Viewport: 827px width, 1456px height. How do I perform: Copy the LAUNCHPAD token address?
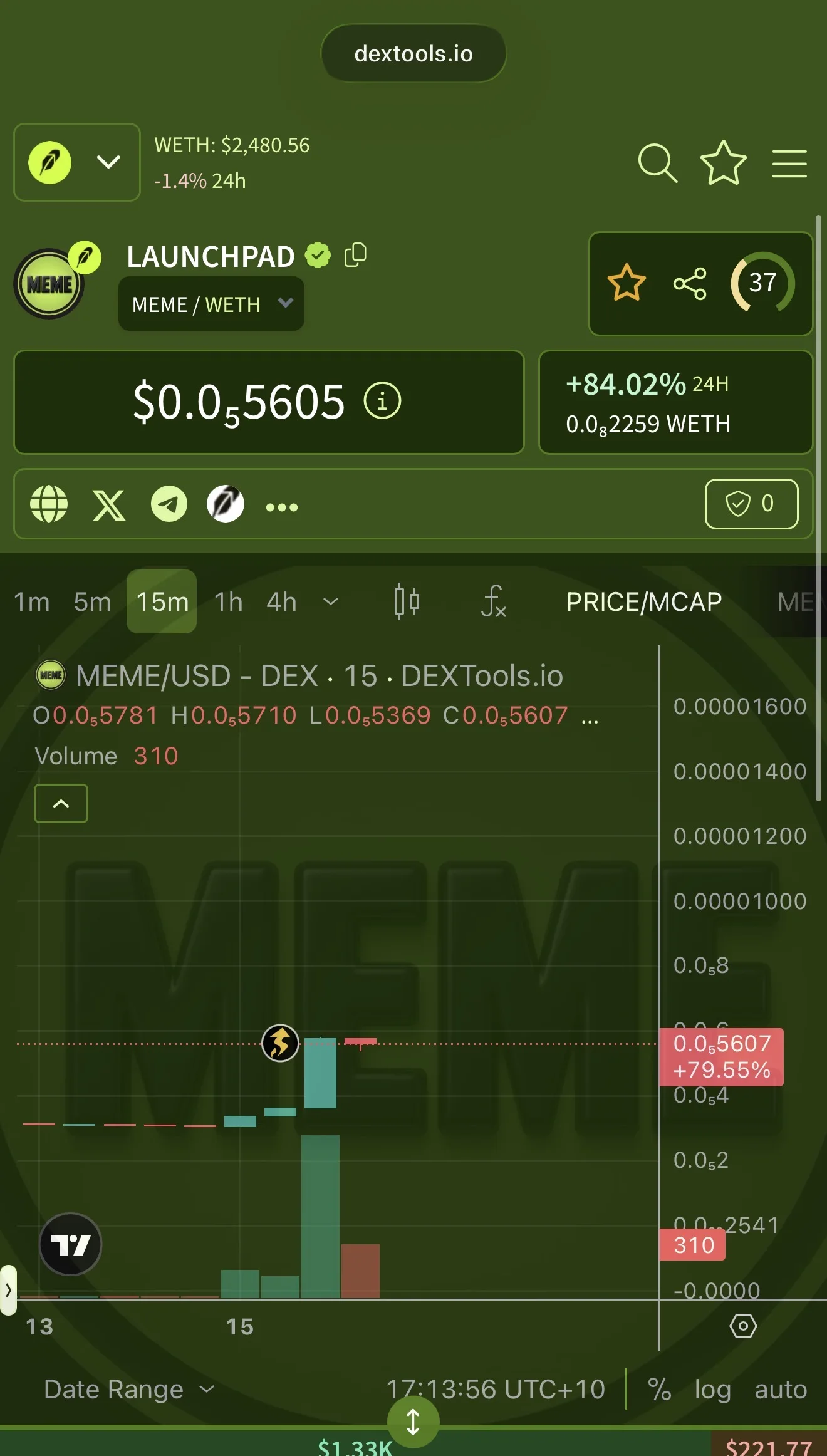coord(355,255)
